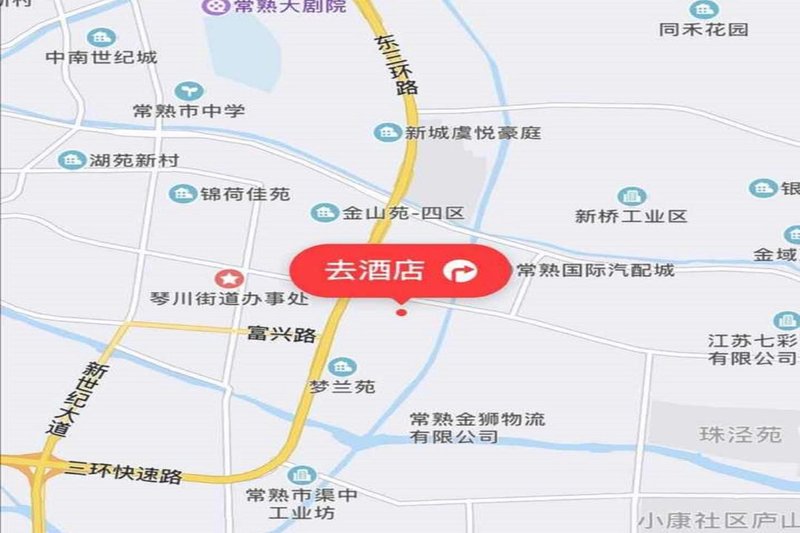800x533 pixels.
Task: Select the 常熟大剧院 marker on the map
Action: 214,6
